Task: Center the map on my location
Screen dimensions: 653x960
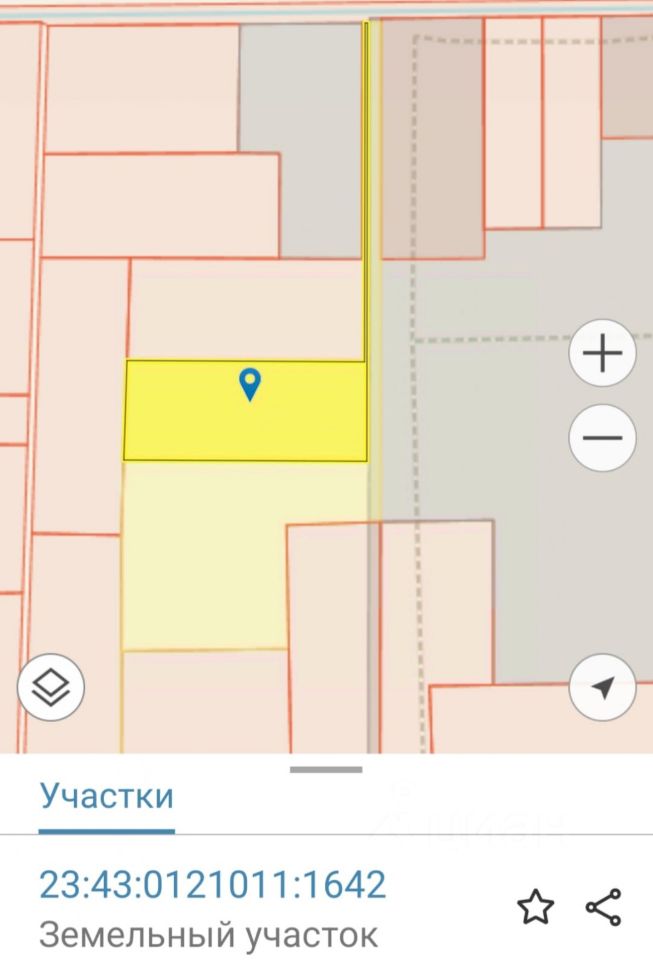Action: pyautogui.click(x=602, y=688)
